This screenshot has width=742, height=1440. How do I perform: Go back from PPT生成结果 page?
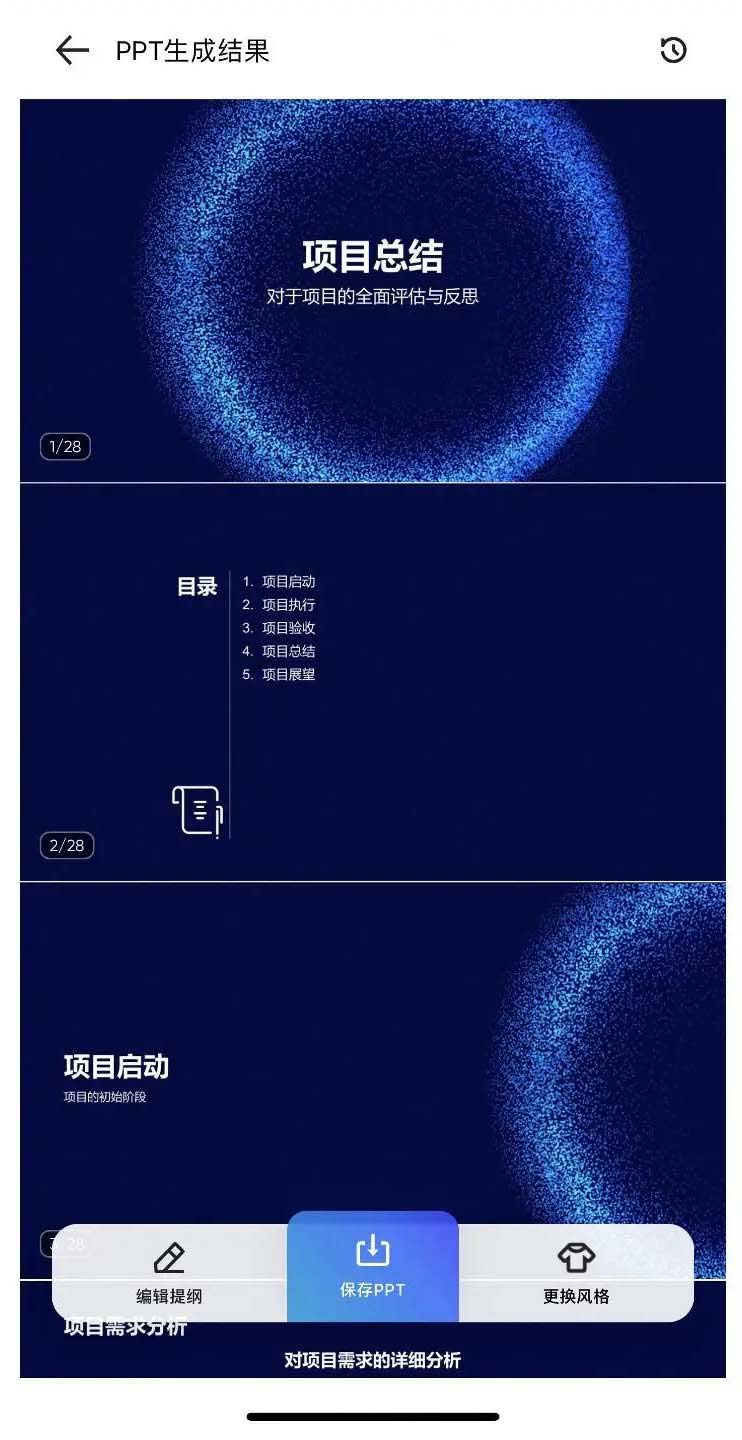72,51
